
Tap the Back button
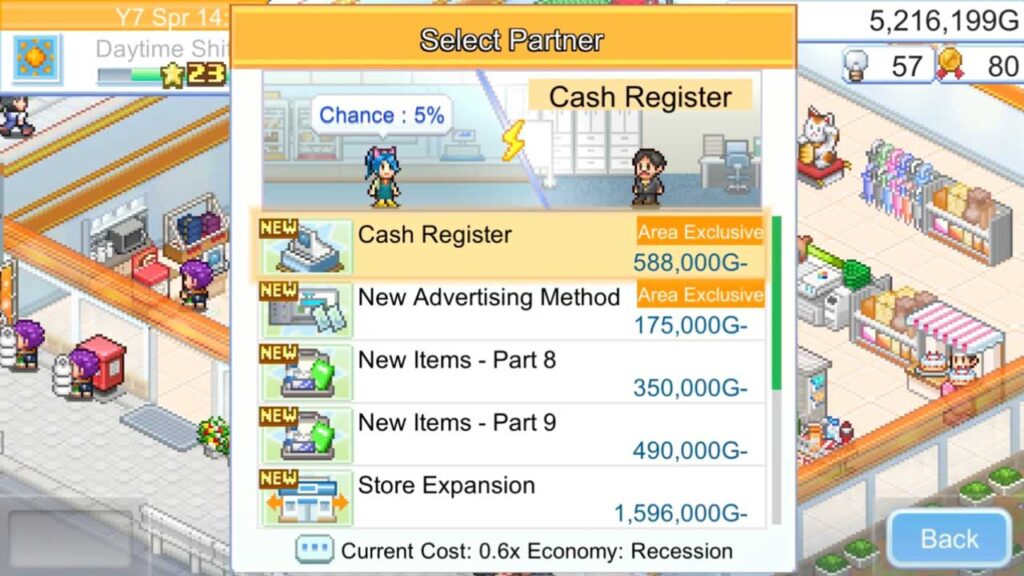(948, 539)
